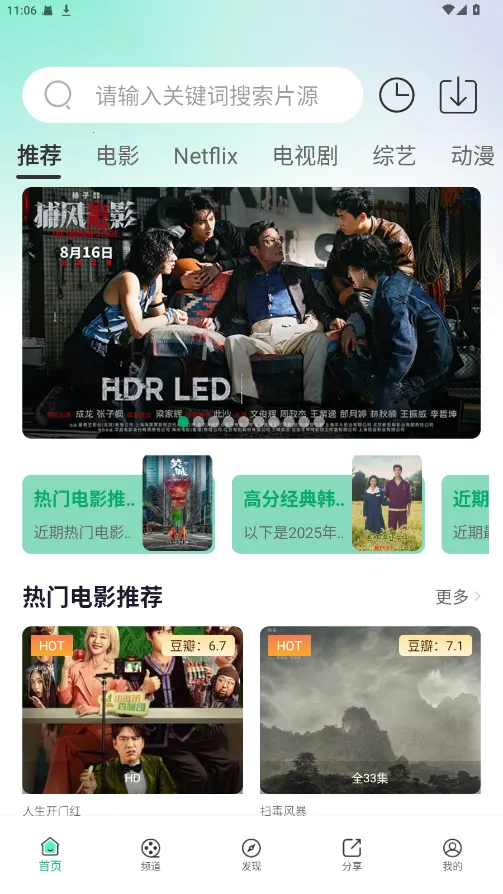
Task: Switch to the 电影 tab
Action: coord(118,156)
